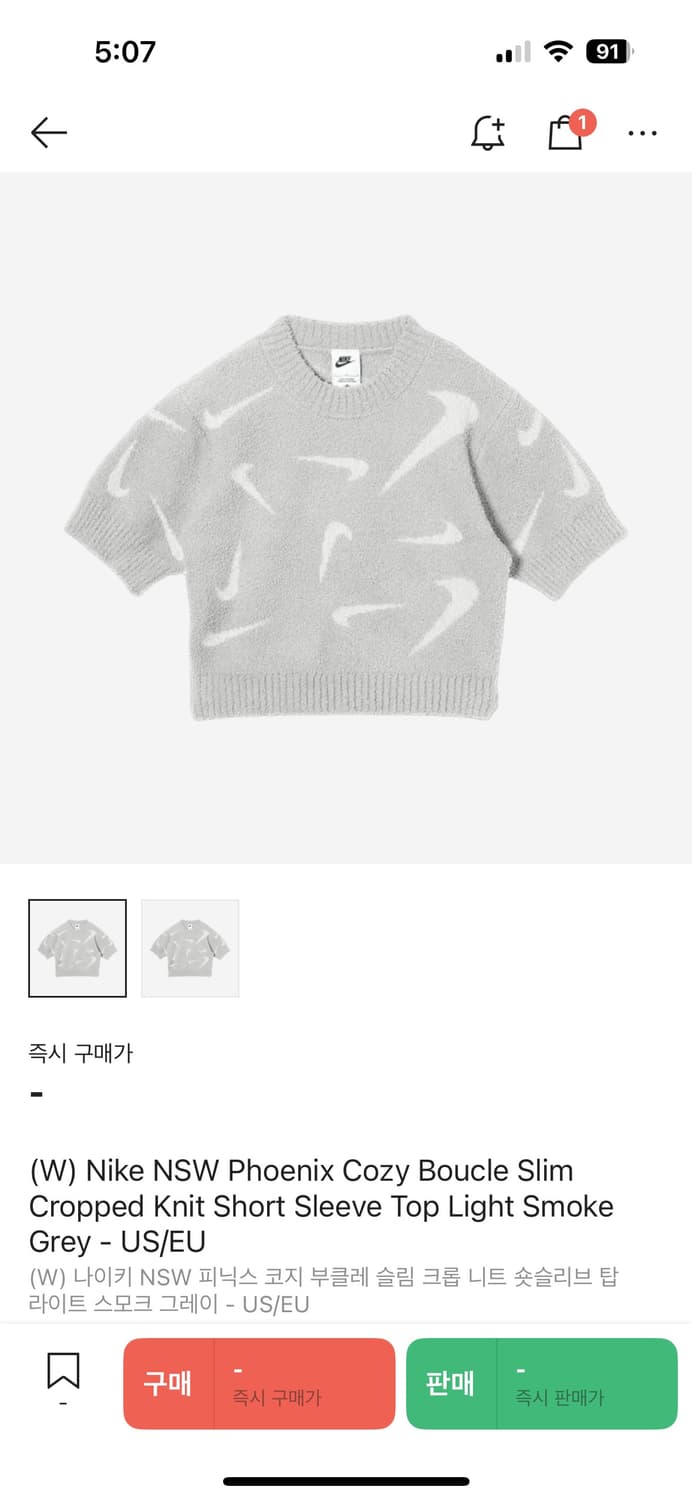Open the three-dot overflow menu
This screenshot has height=1500, width=692.
coord(642,132)
